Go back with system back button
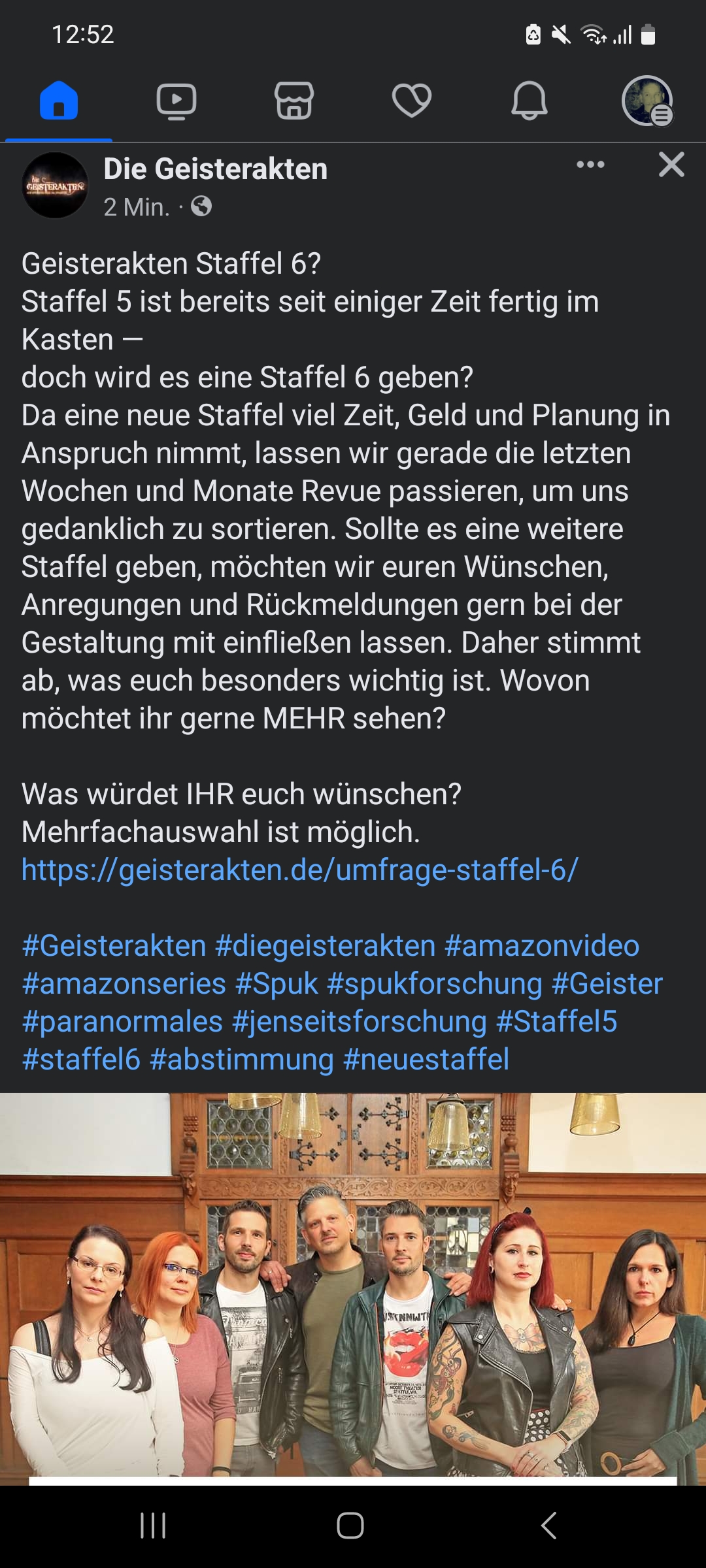This screenshot has width=706, height=1568. (548, 1526)
